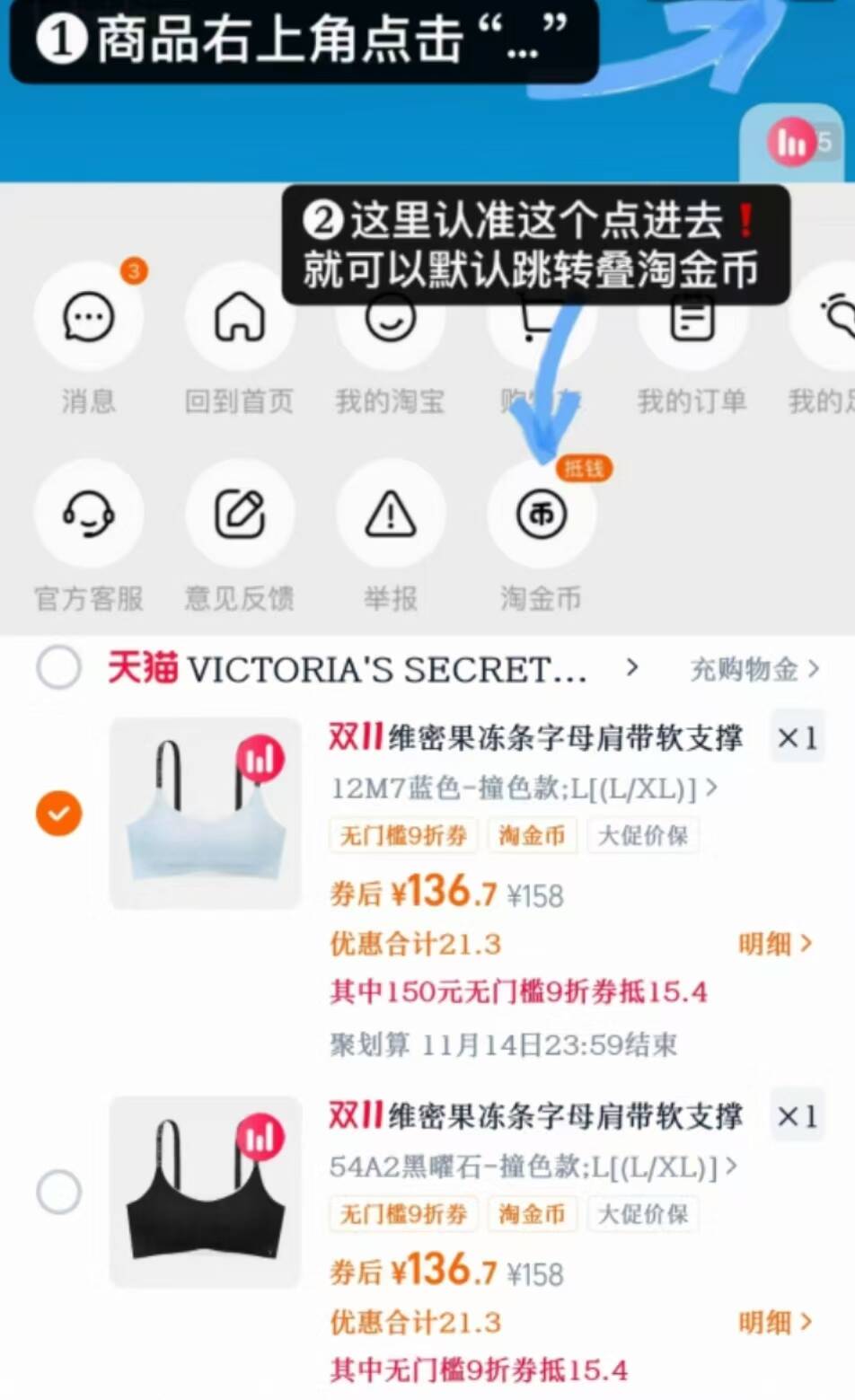
Task: Deselect the checked blue bra item
Action: pyautogui.click(x=58, y=814)
